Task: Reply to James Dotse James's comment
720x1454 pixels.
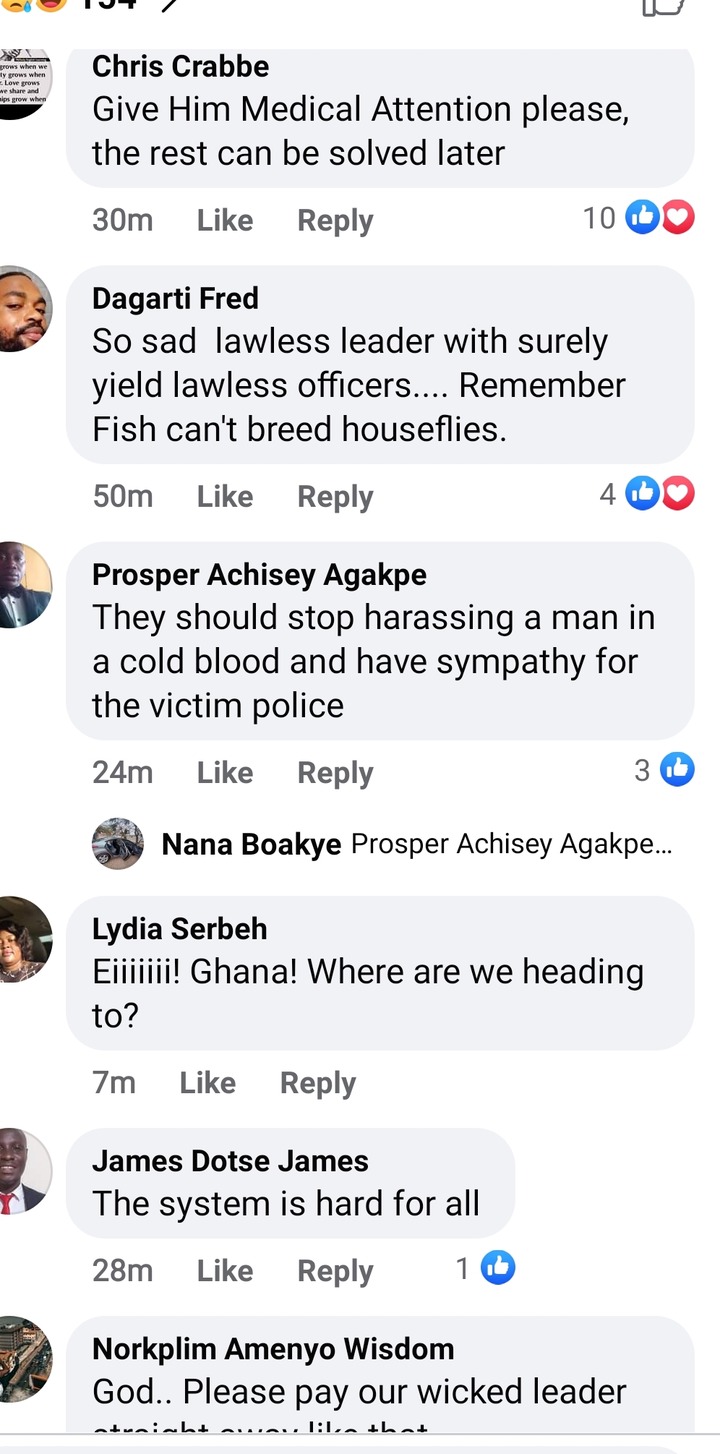Action: click(335, 1270)
